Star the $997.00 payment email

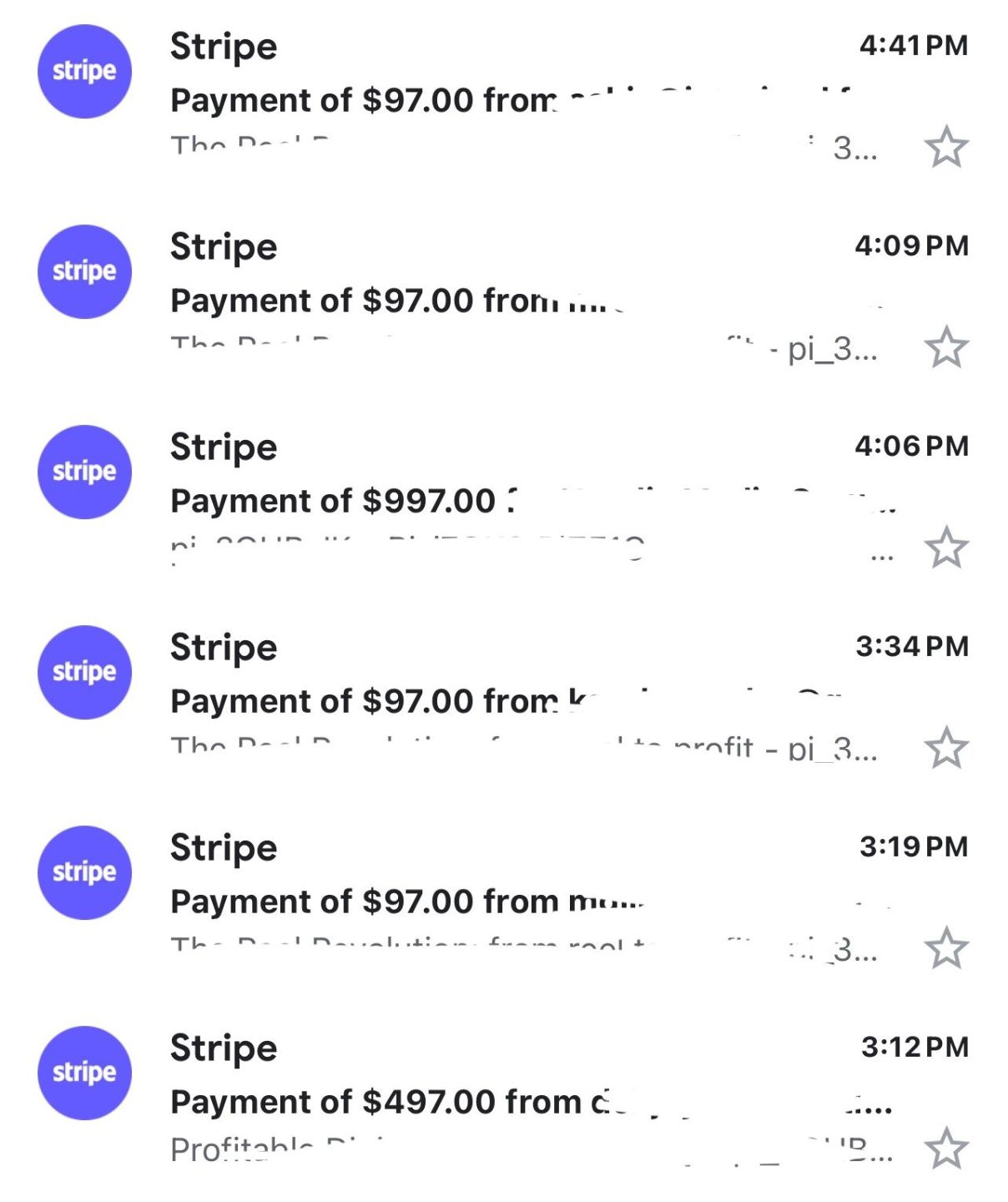(946, 548)
